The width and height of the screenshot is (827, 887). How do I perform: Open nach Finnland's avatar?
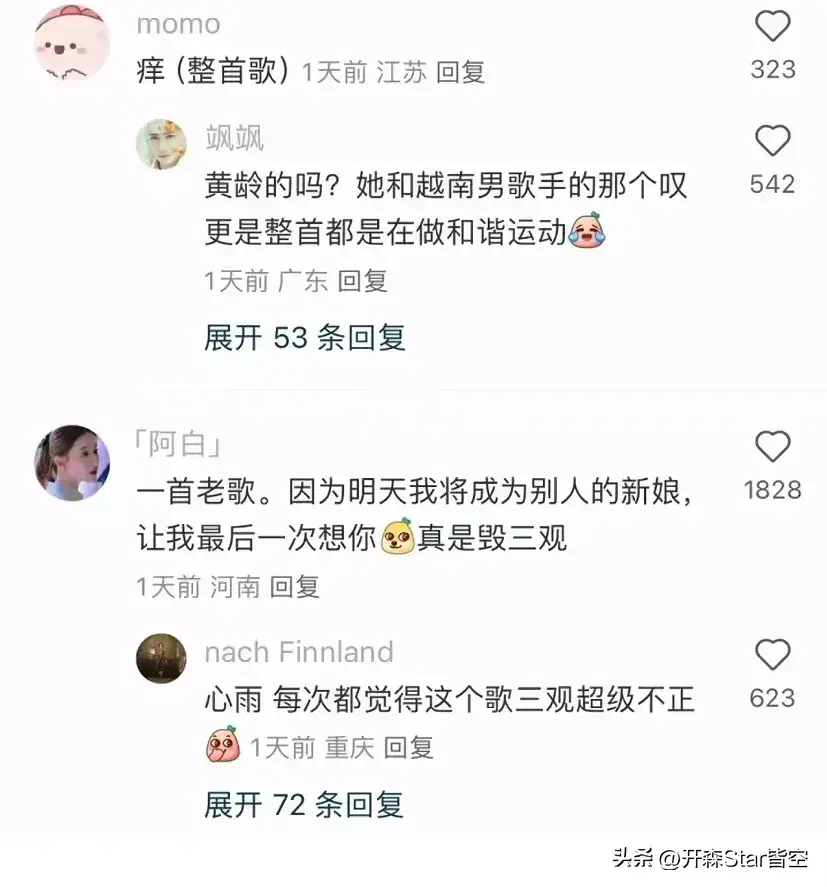point(161,658)
